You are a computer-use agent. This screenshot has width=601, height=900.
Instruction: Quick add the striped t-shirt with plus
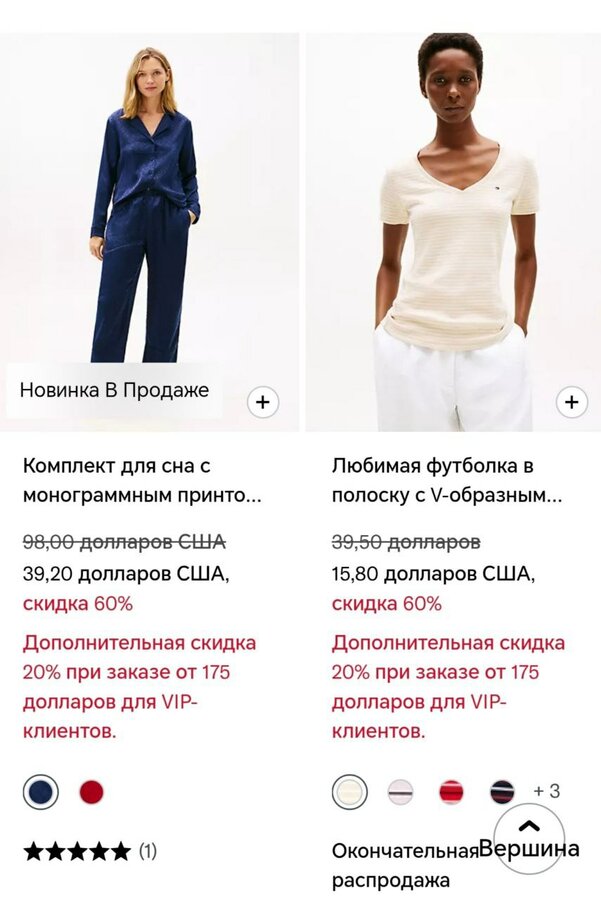point(571,402)
